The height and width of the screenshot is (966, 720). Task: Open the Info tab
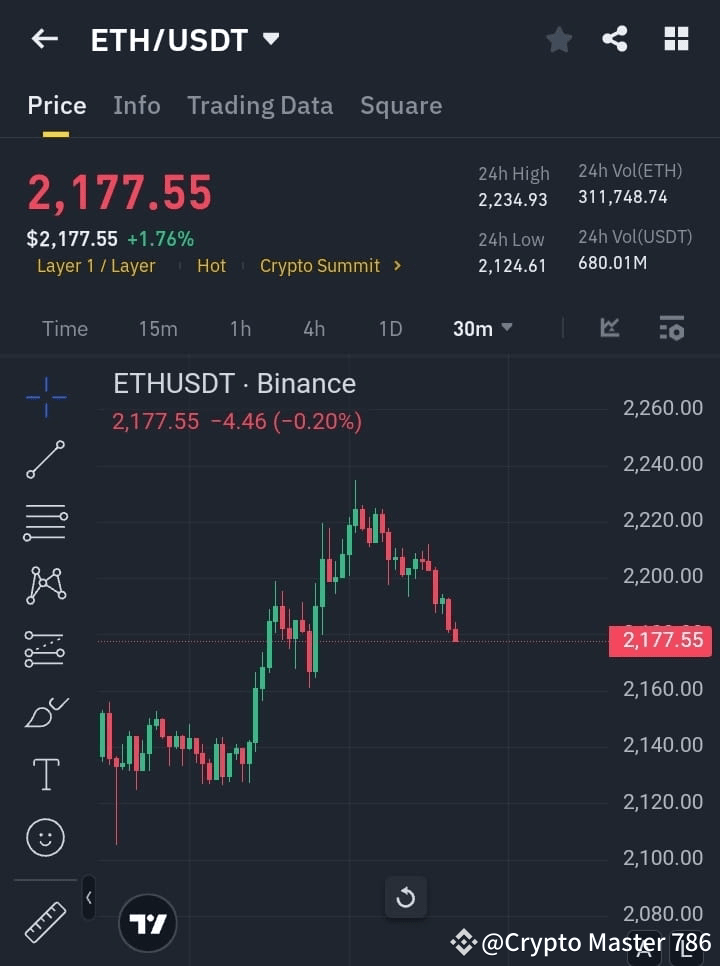[x=137, y=105]
